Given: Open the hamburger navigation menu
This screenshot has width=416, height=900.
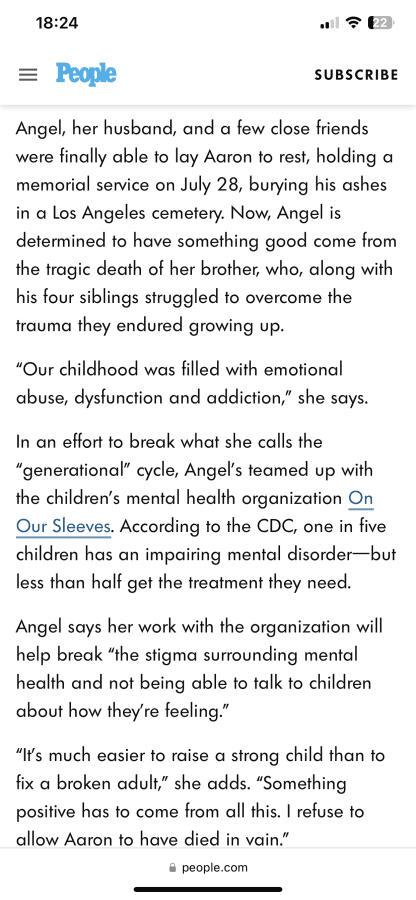Looking at the screenshot, I should 28,75.
